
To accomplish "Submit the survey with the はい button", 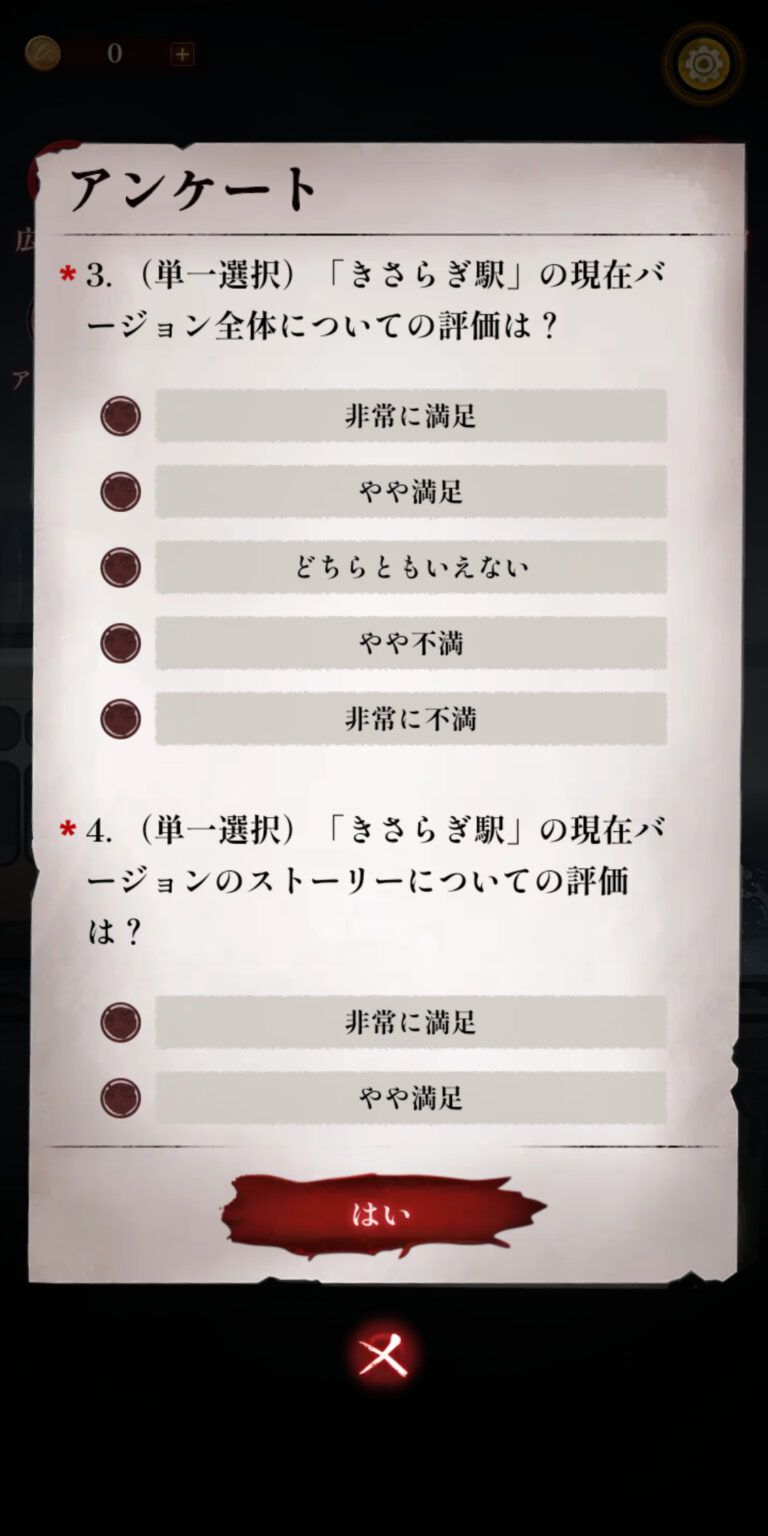I will point(382,1215).
